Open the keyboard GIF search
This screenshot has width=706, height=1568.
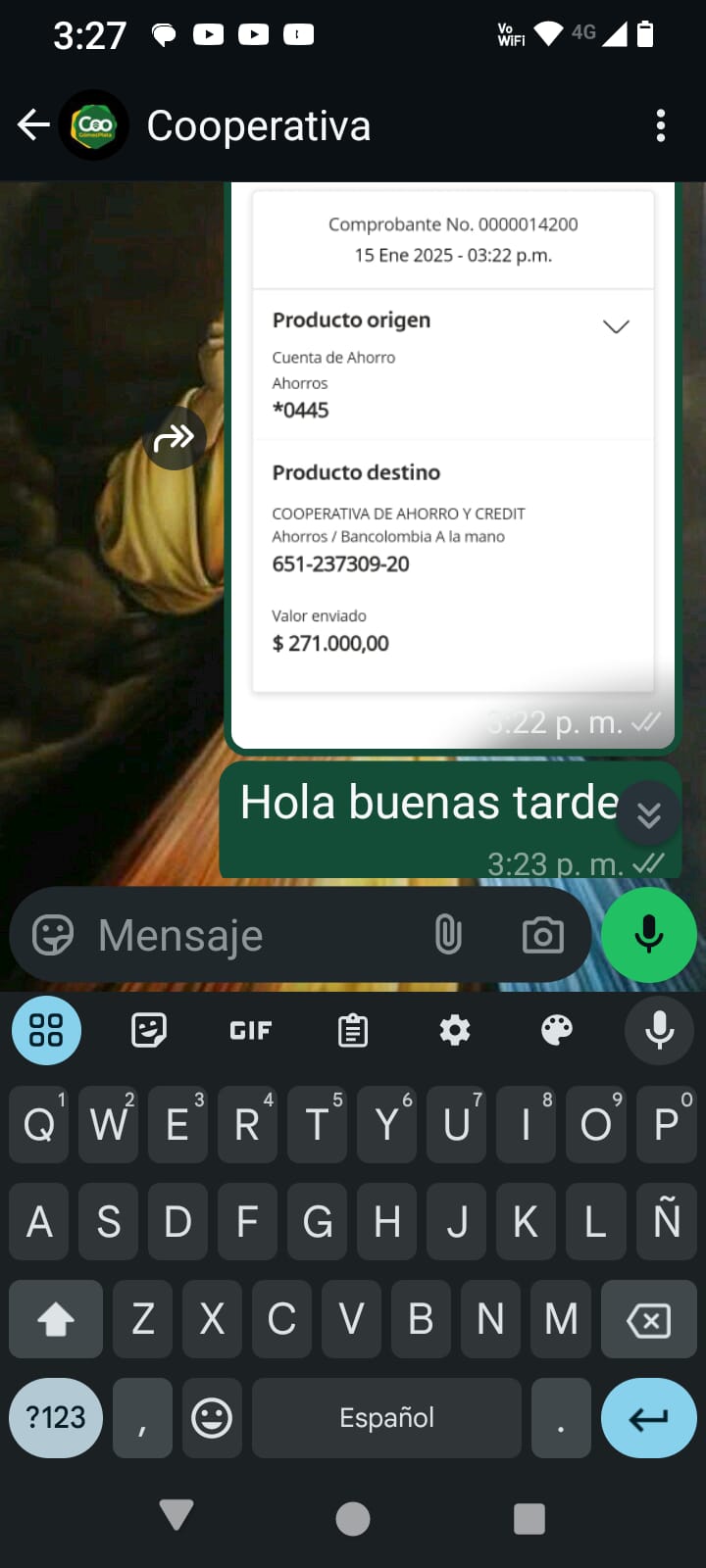[x=250, y=1030]
